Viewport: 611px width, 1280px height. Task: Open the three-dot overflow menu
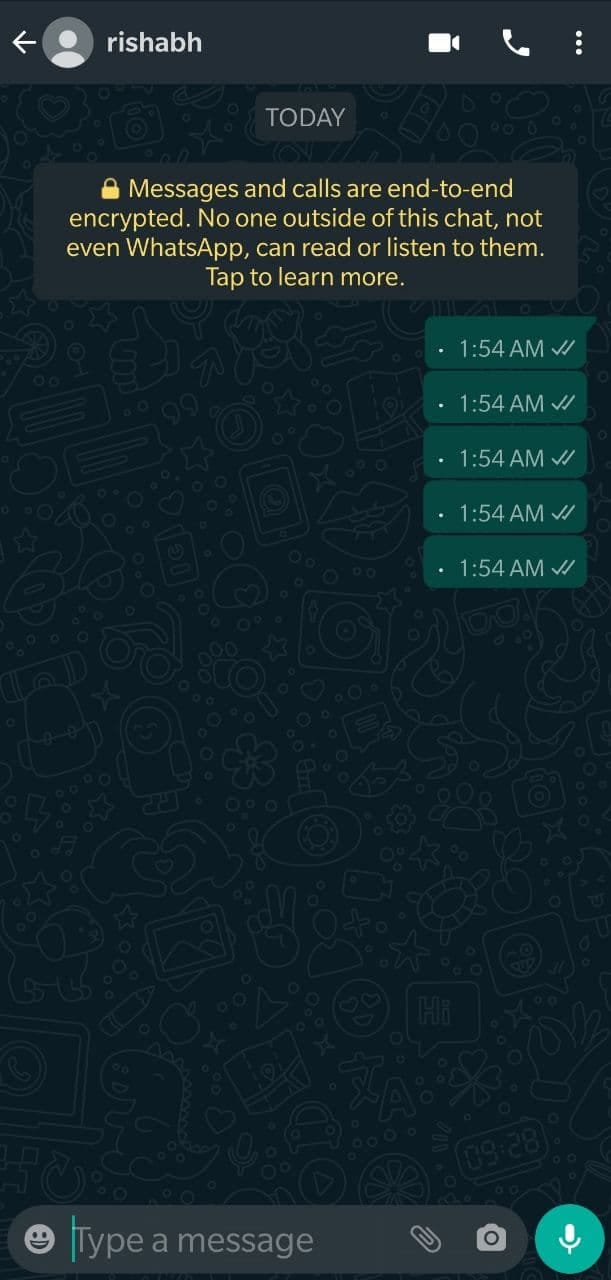pos(579,42)
